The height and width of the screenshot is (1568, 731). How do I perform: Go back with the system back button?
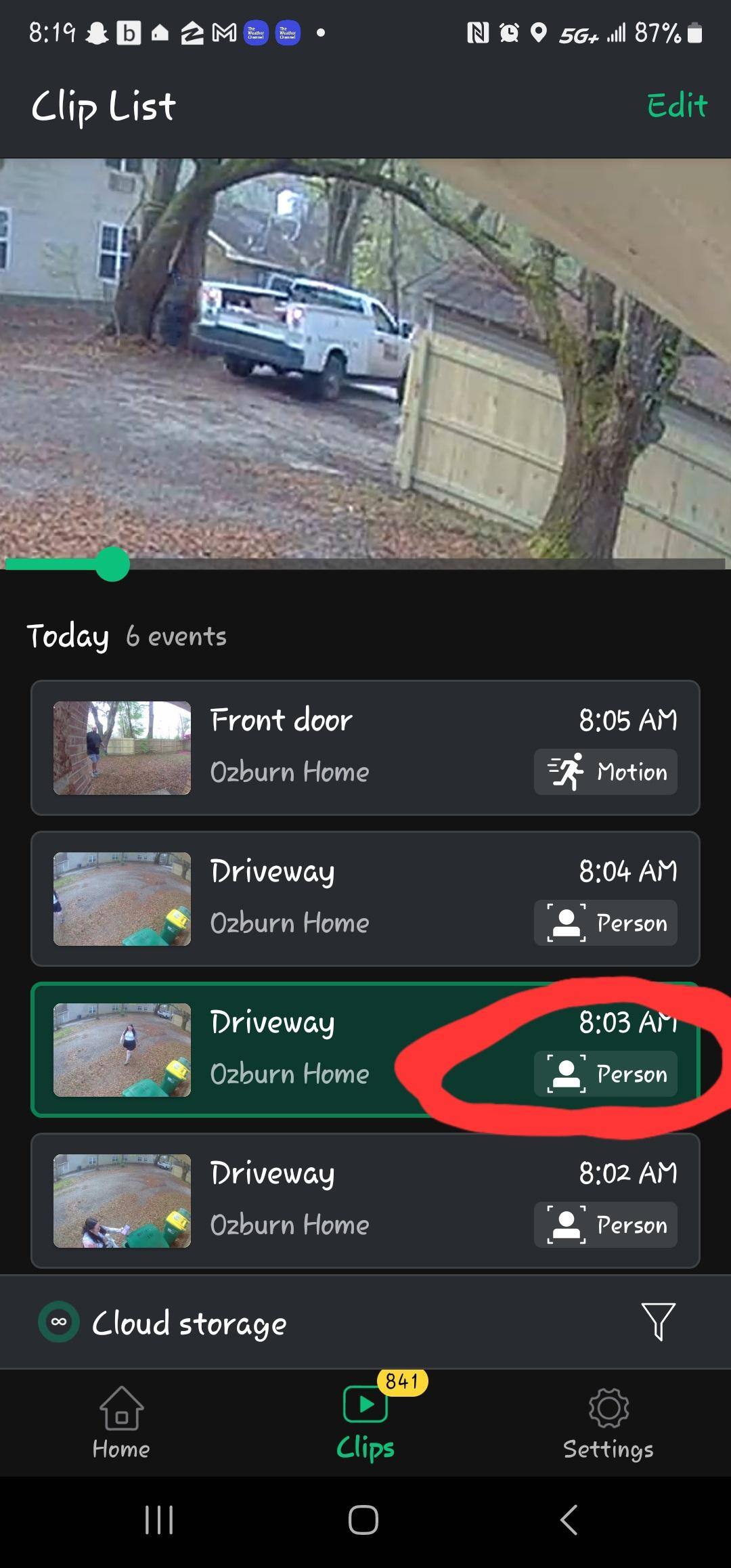click(569, 1520)
